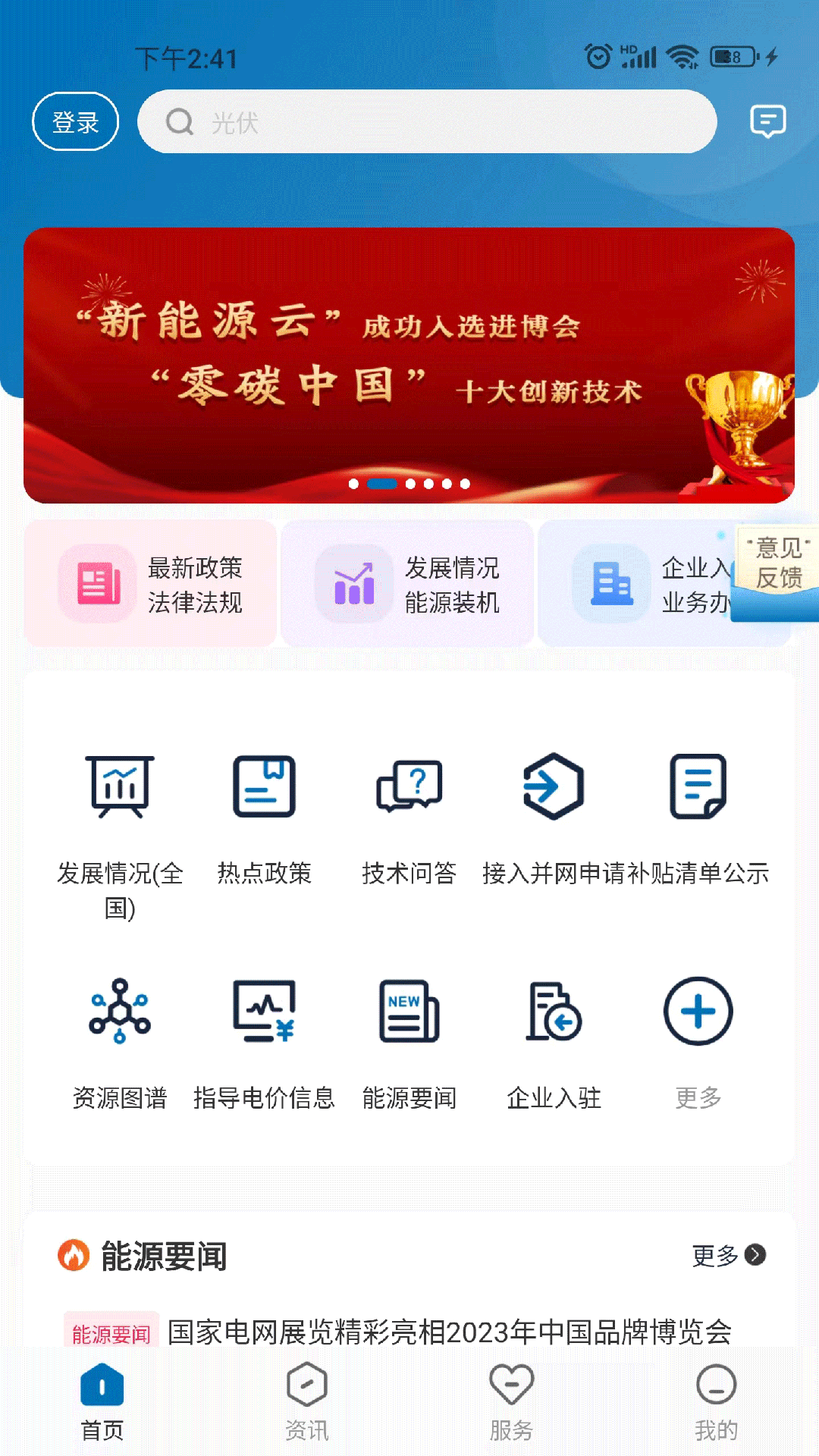Viewport: 819px width, 1456px height.
Task: Open 发展情况(全国) statistics icon
Action: coord(119,786)
